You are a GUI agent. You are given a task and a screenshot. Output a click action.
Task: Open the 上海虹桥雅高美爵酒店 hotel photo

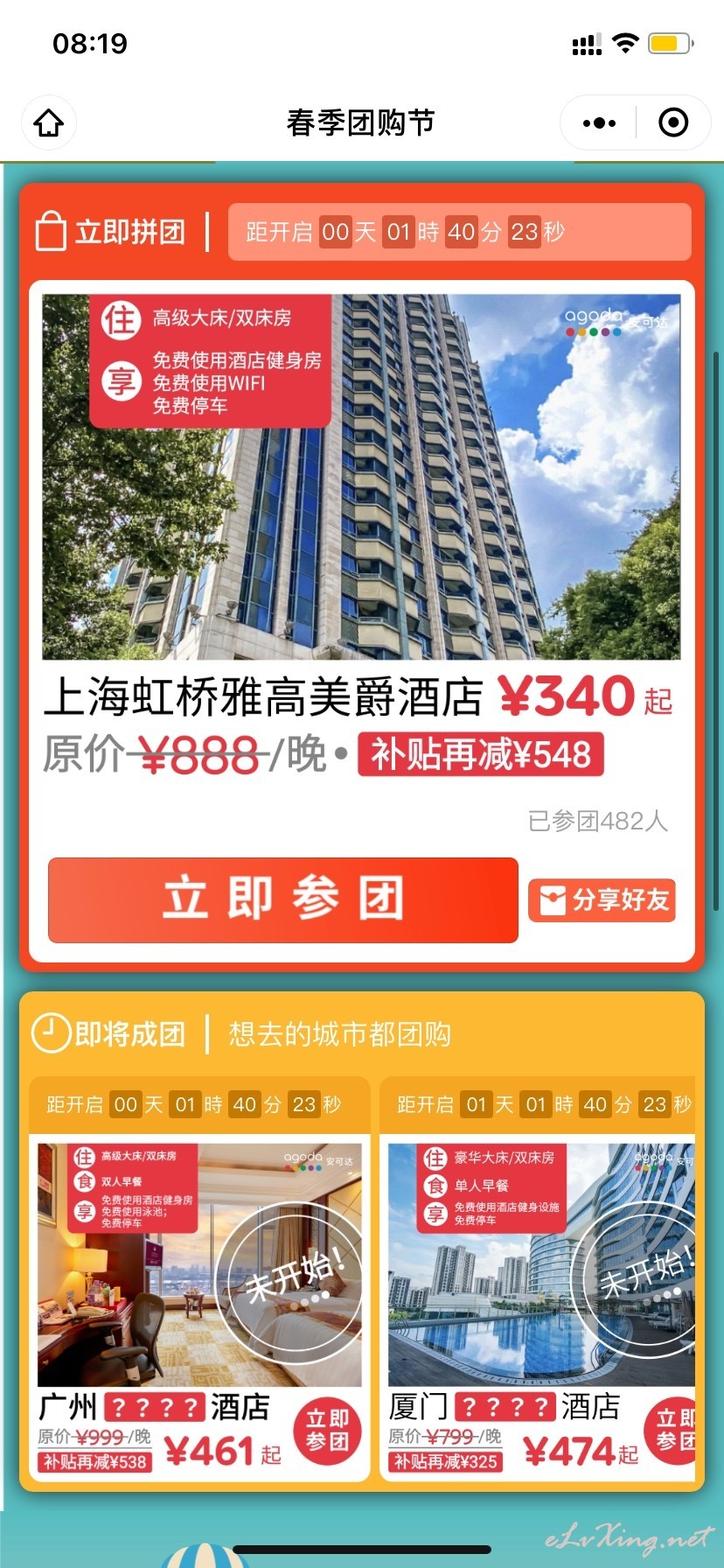pyautogui.click(x=361, y=476)
